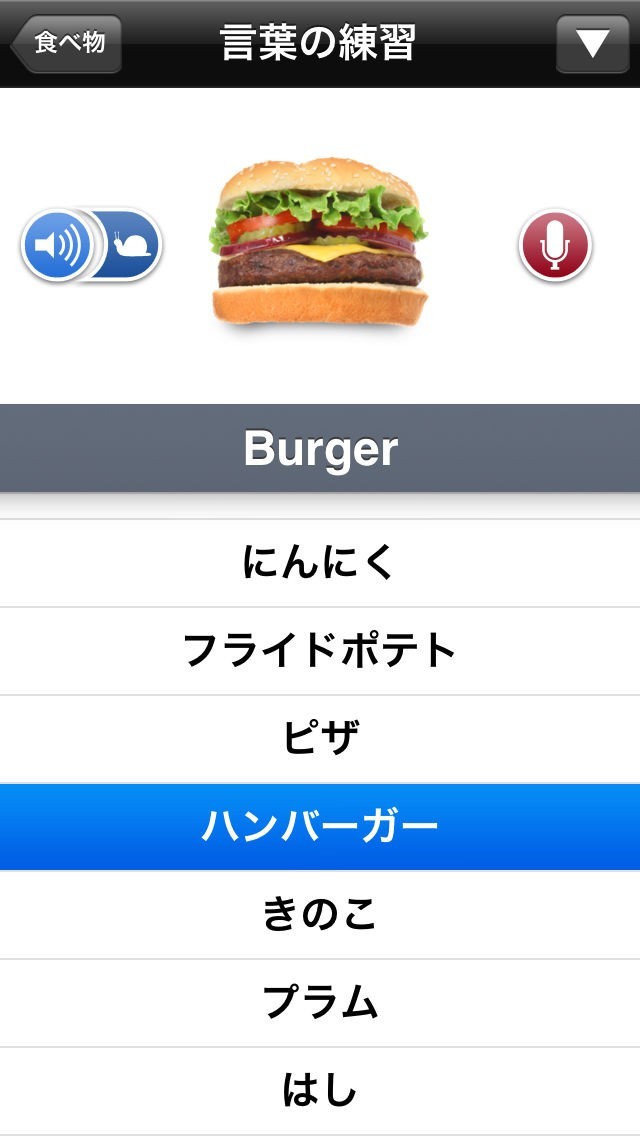The width and height of the screenshot is (640, 1136).
Task: Play slow pronunciation with snail icon
Action: 131,245
